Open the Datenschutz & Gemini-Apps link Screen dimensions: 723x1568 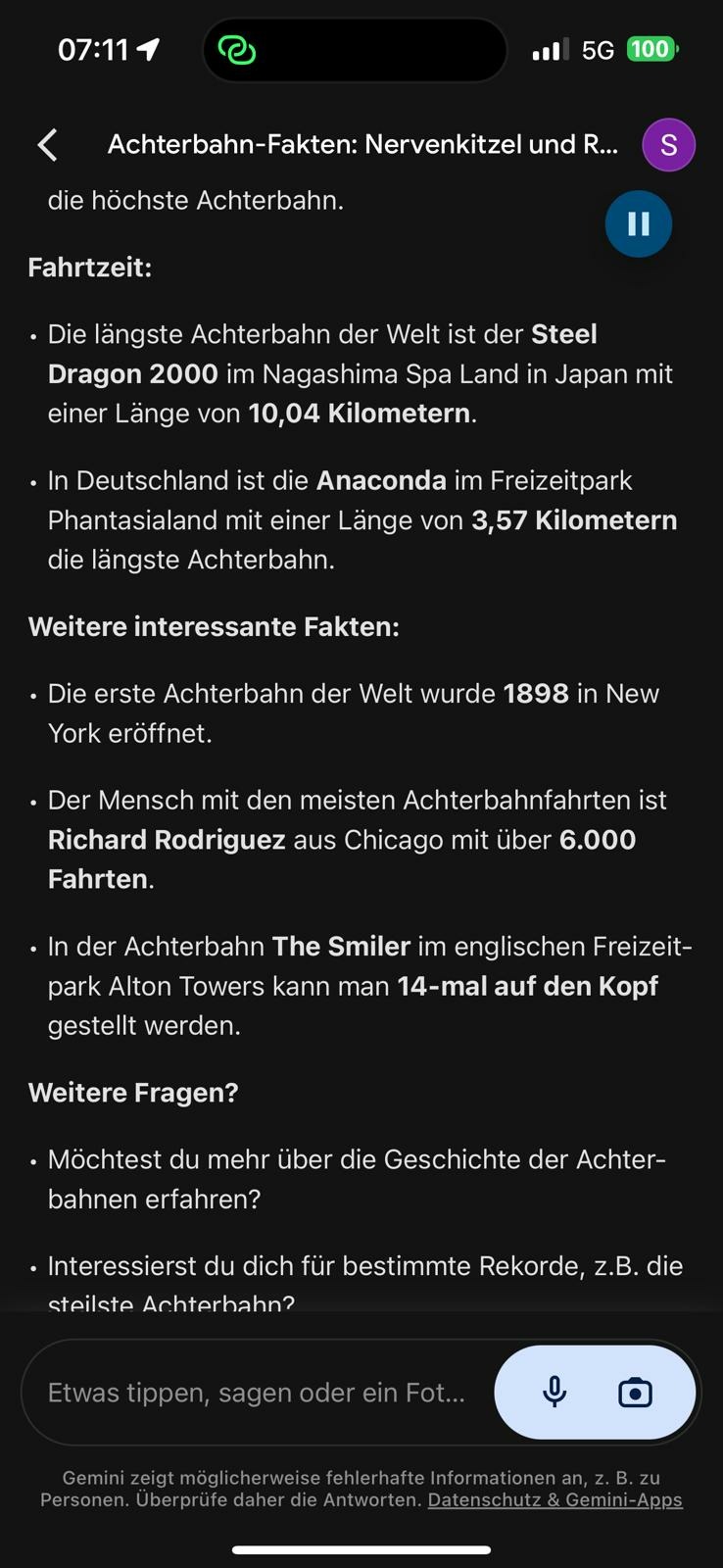[555, 1500]
